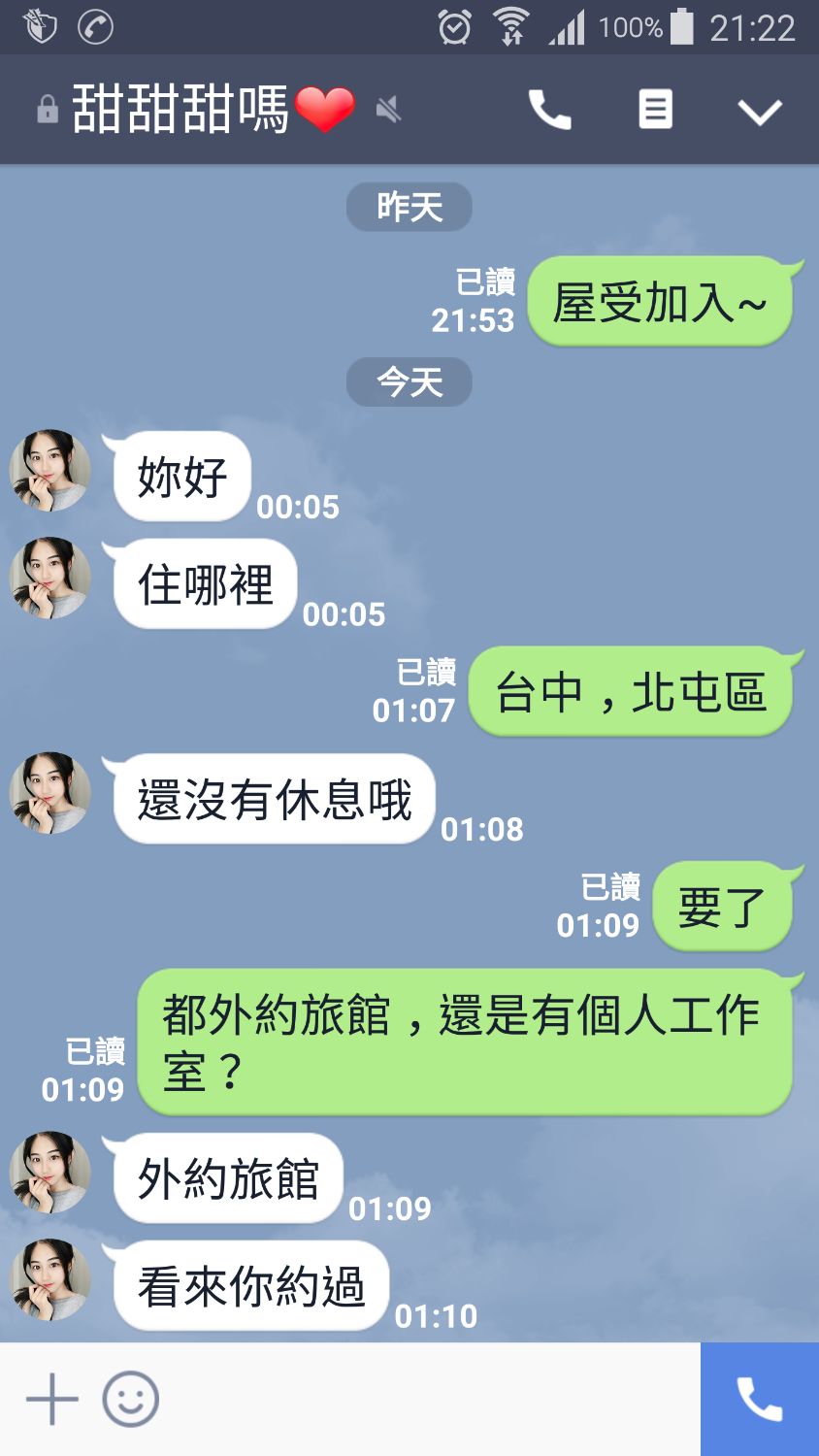
Task: Open the sticker and emoji picker
Action: click(x=129, y=1398)
